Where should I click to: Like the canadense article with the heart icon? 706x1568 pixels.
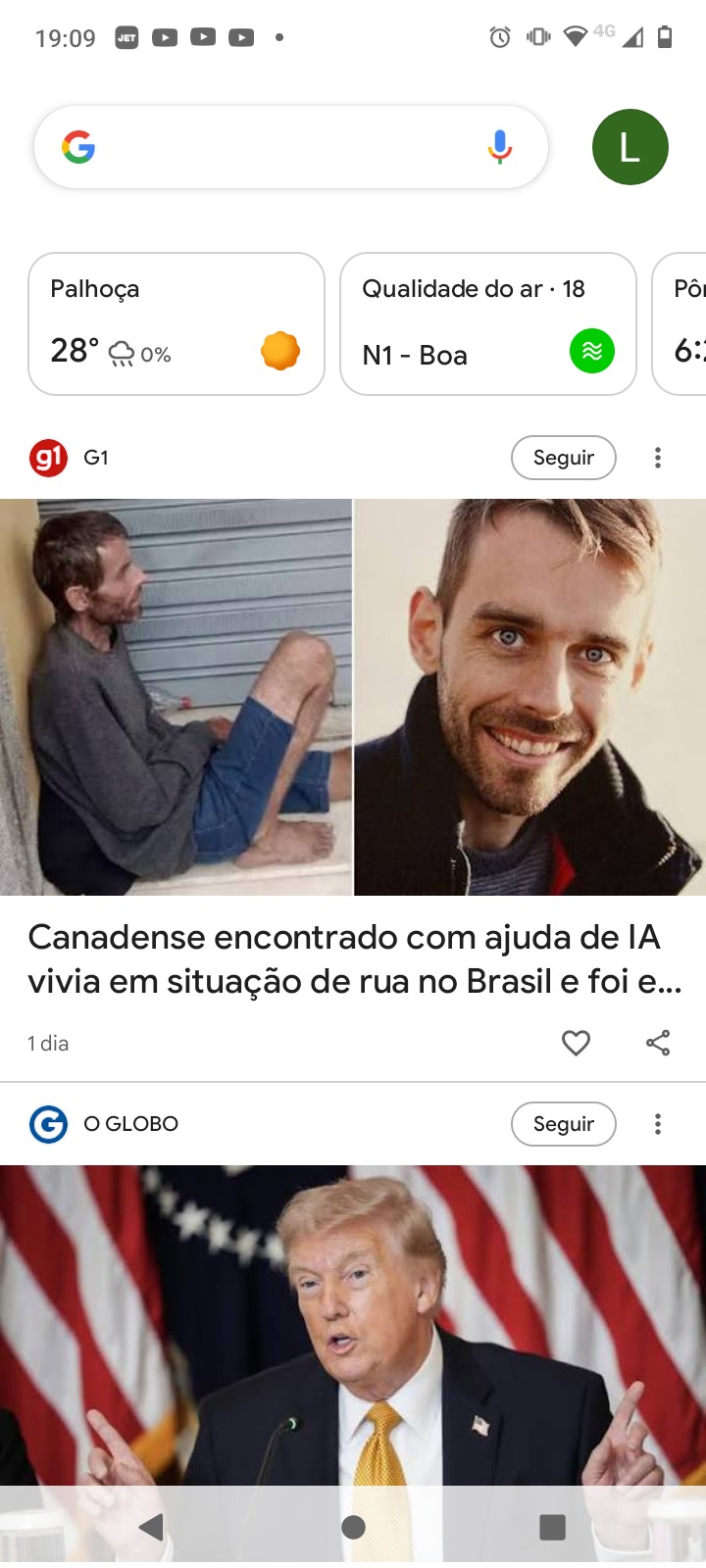(576, 1043)
